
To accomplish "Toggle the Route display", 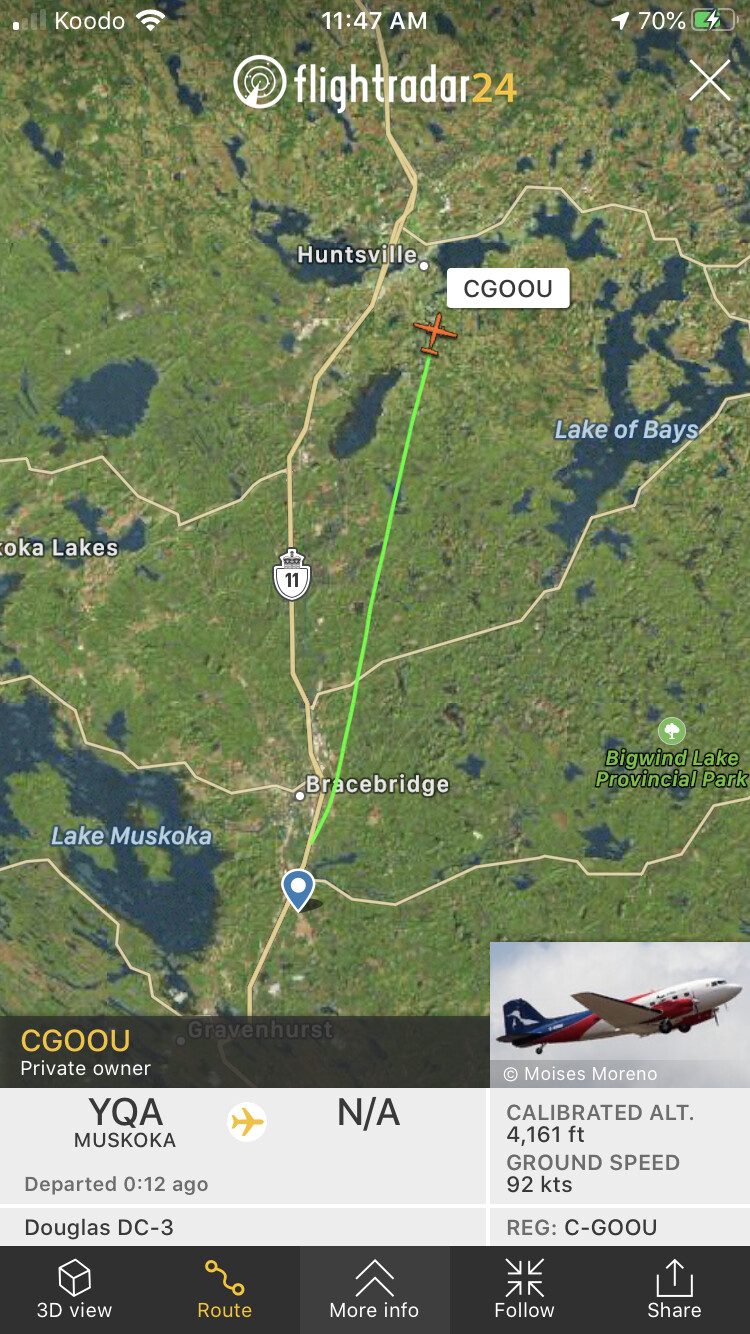I will 224,1290.
